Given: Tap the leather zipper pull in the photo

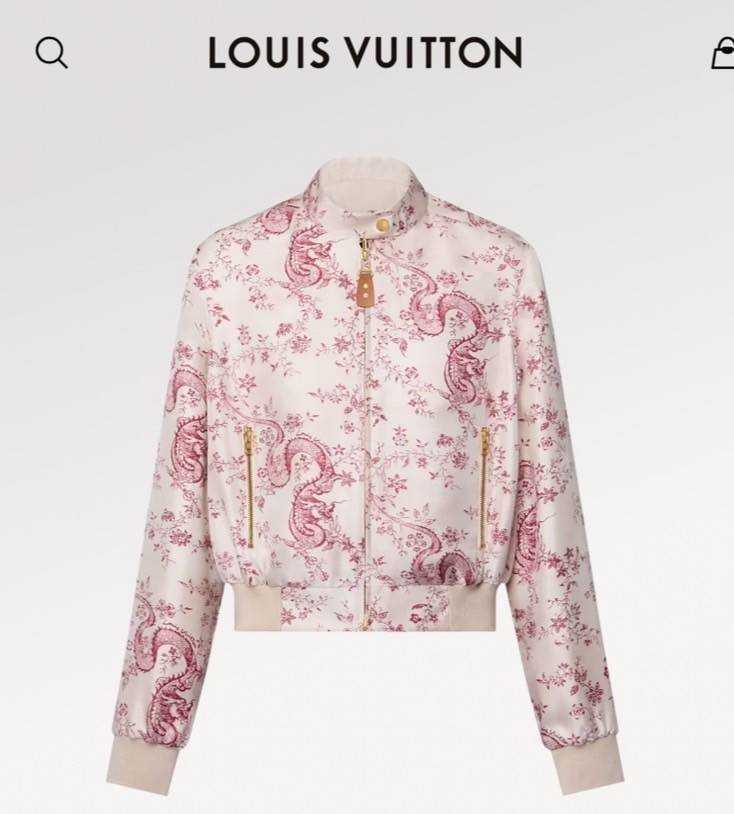Looking at the screenshot, I should click(x=366, y=290).
